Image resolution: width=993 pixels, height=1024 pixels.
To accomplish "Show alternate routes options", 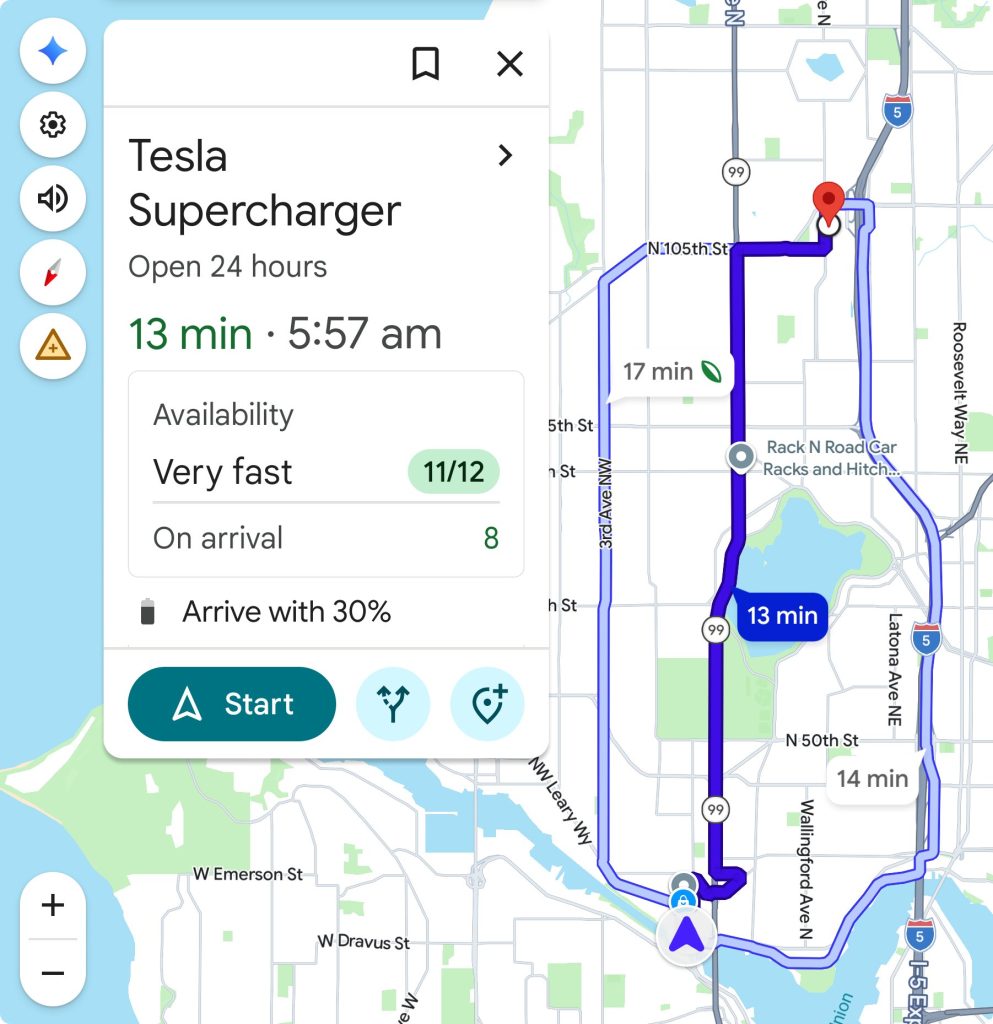I will coord(393,704).
